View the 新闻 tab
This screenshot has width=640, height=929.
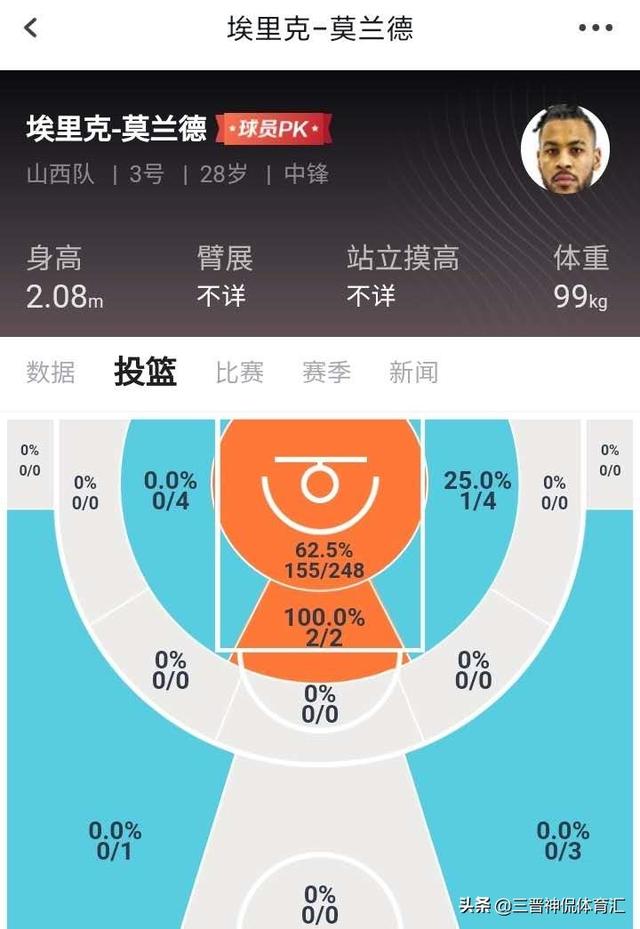coord(414,373)
